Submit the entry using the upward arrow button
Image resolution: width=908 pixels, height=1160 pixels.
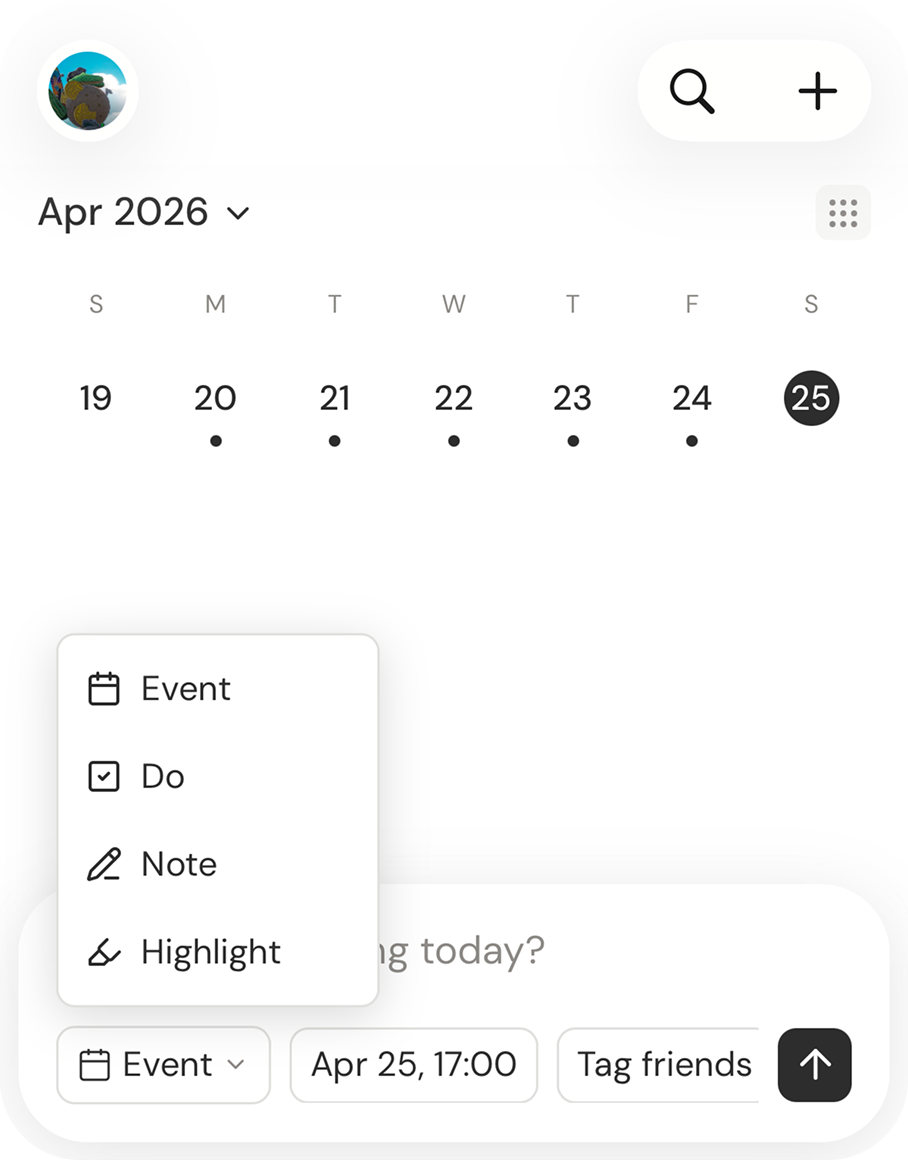pyautogui.click(x=813, y=1065)
